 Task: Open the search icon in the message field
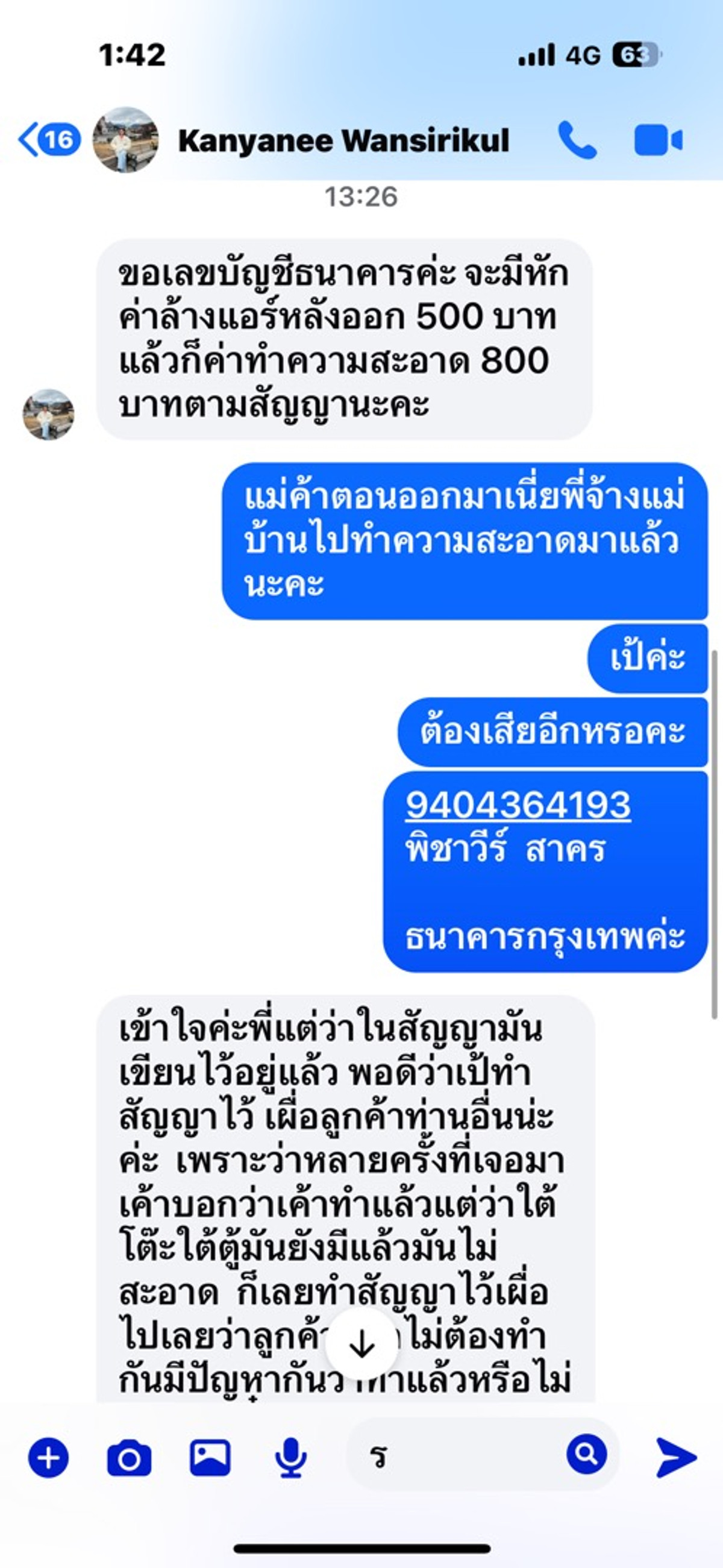(x=586, y=1454)
